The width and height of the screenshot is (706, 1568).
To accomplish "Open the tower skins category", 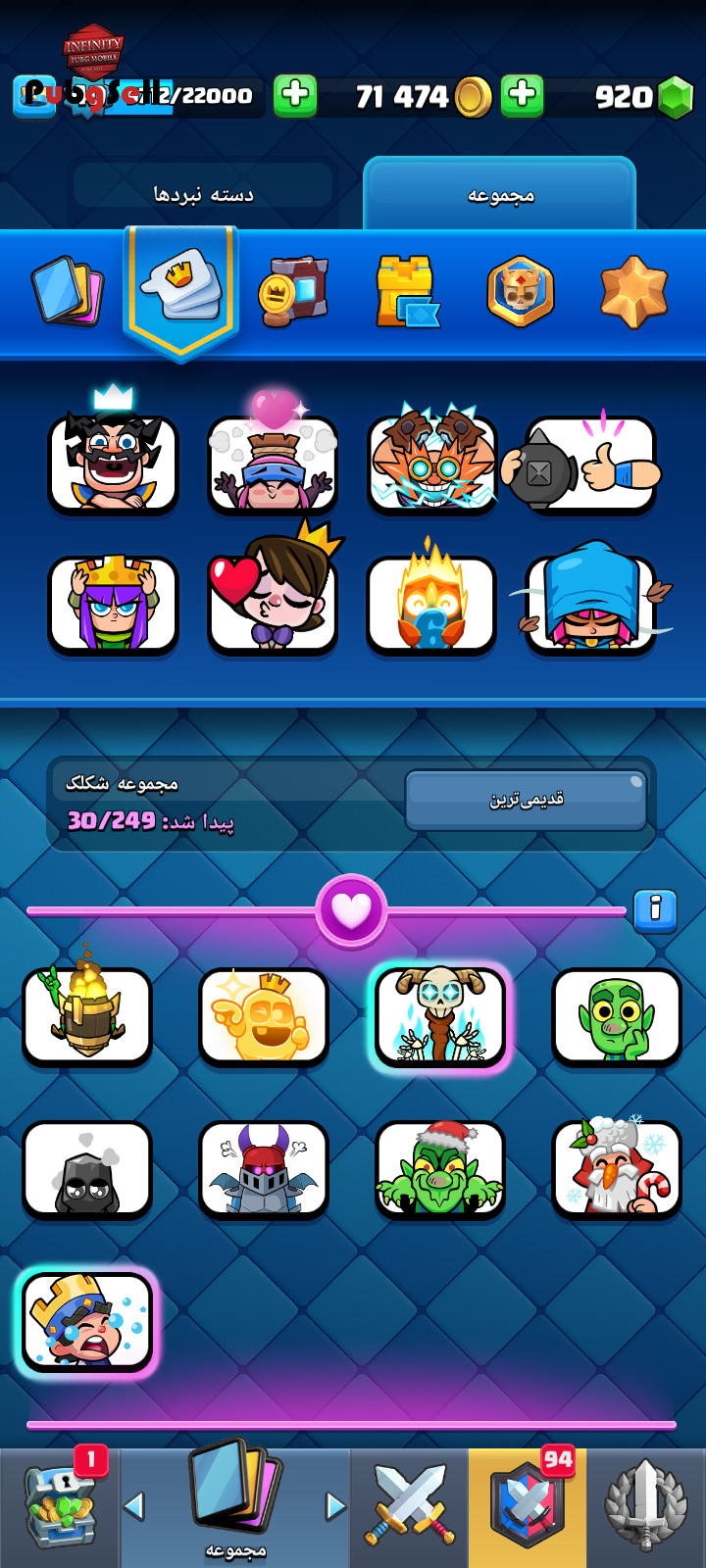I will [407, 290].
